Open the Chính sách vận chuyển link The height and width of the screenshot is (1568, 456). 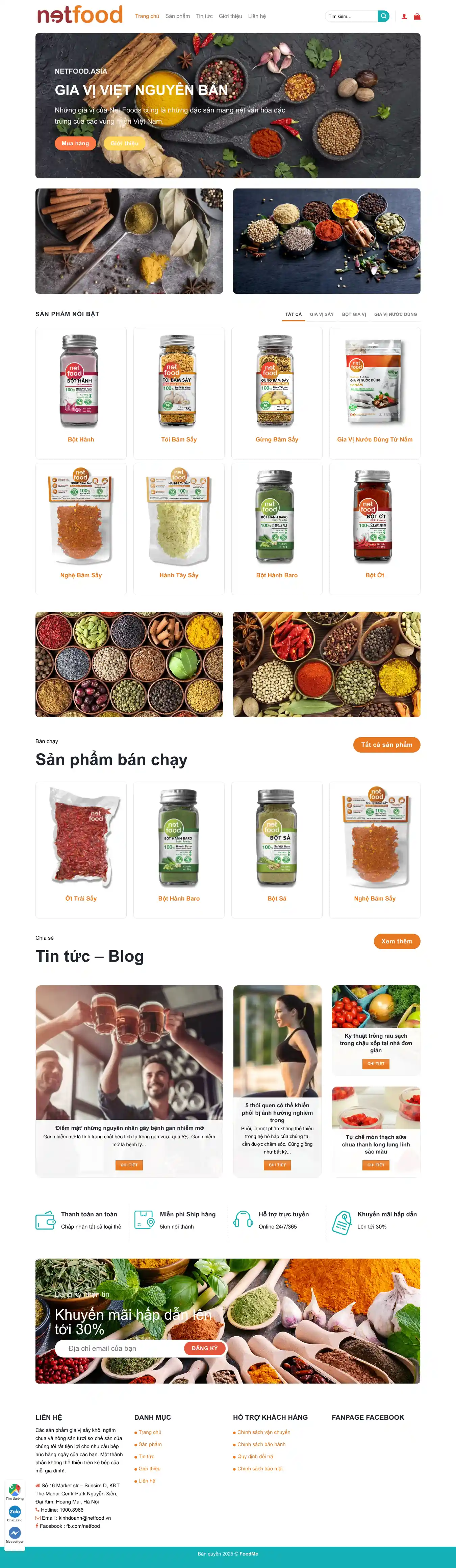(263, 1432)
